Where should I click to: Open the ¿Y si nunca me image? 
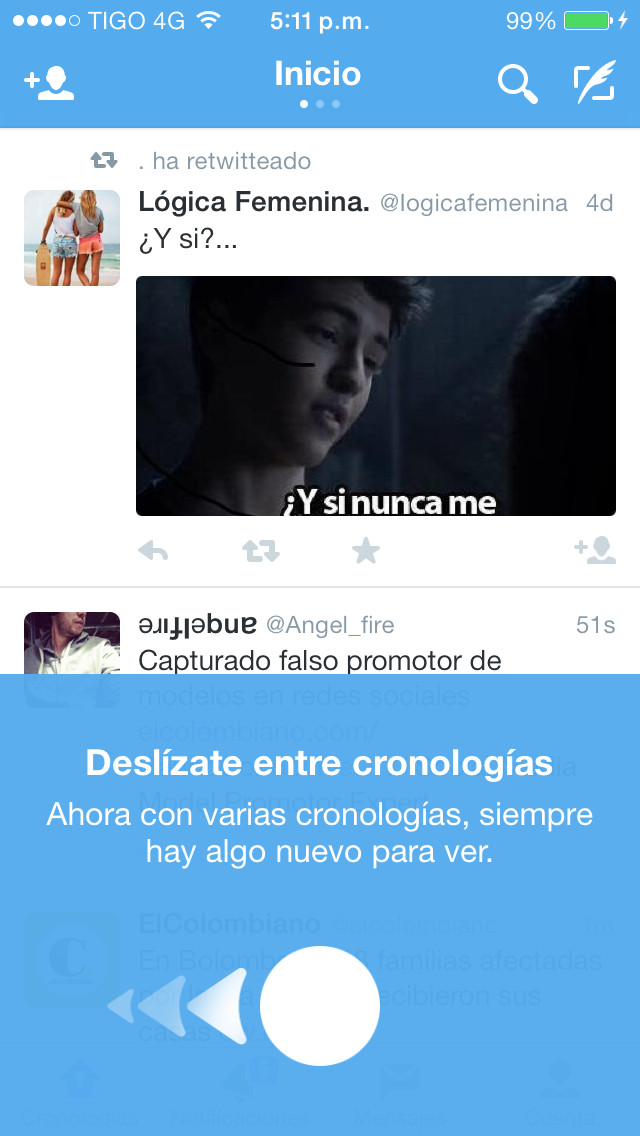click(375, 396)
